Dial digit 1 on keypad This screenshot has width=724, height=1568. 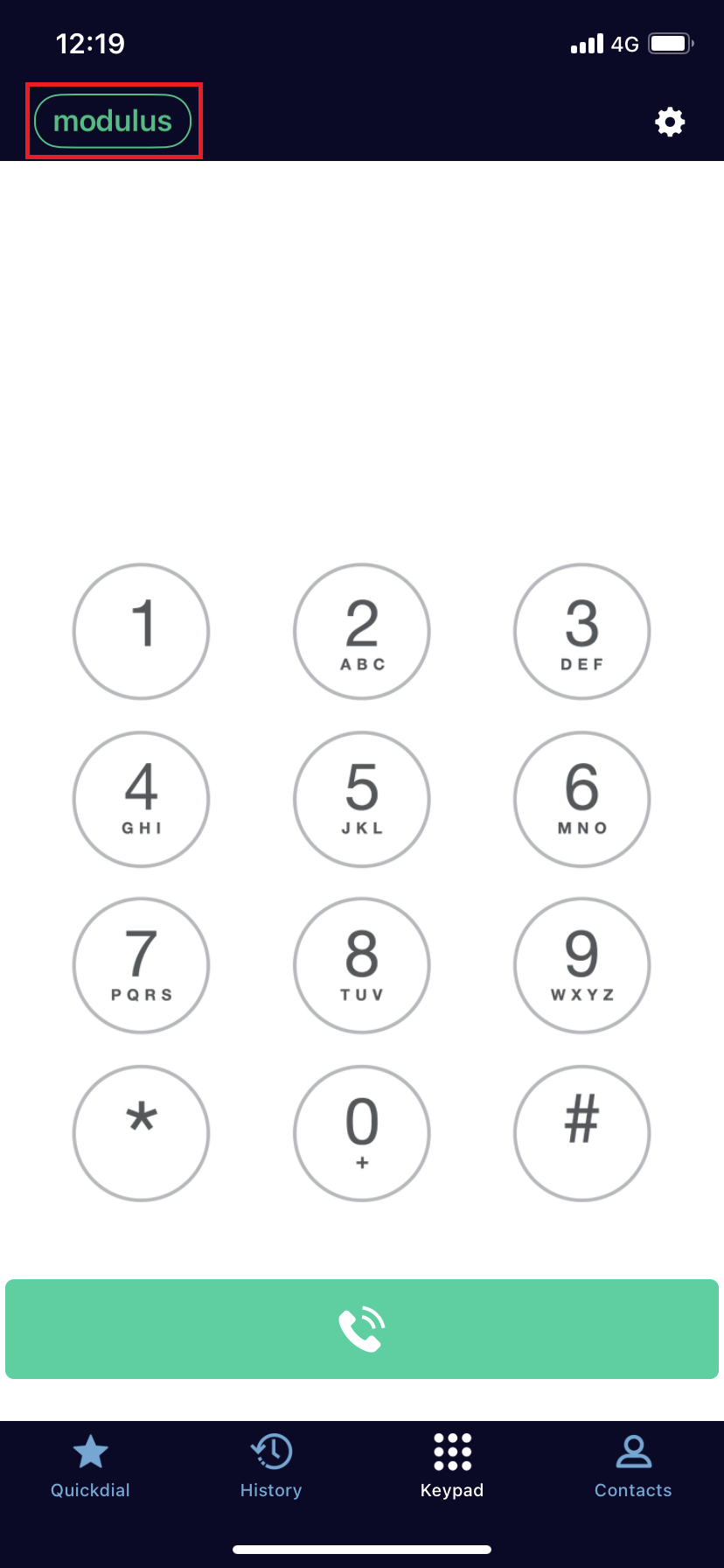(141, 631)
